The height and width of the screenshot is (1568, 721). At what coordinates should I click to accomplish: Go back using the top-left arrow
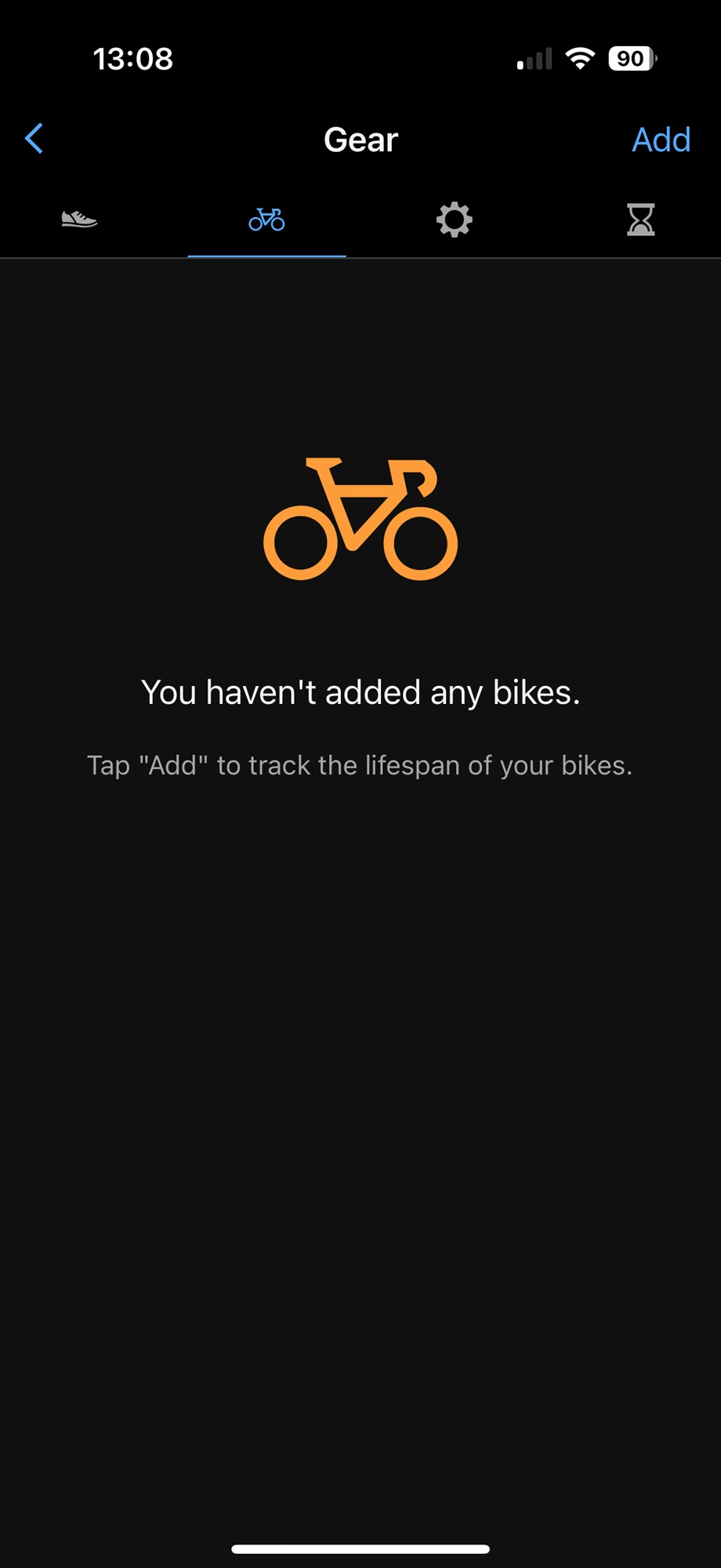click(x=34, y=139)
